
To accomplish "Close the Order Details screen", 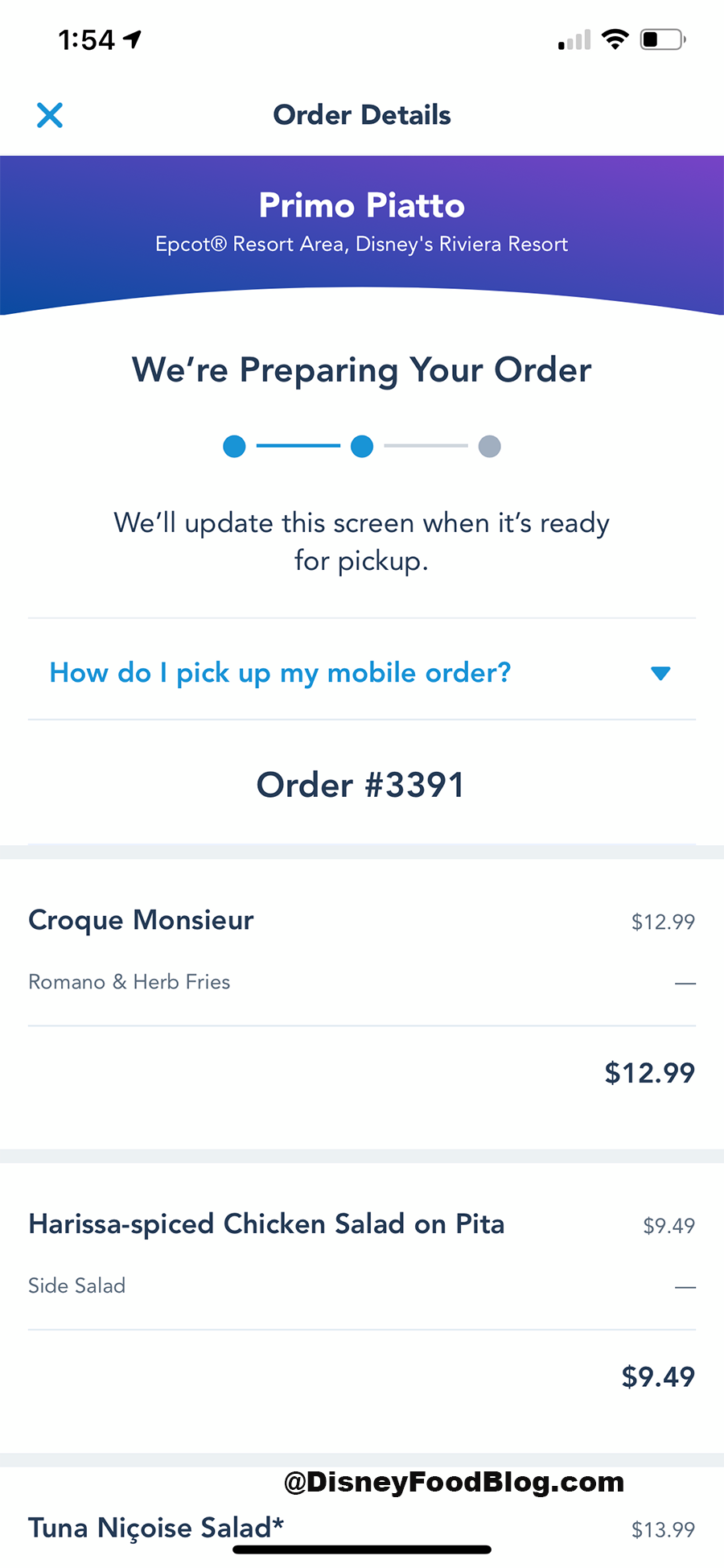I will click(x=50, y=115).
